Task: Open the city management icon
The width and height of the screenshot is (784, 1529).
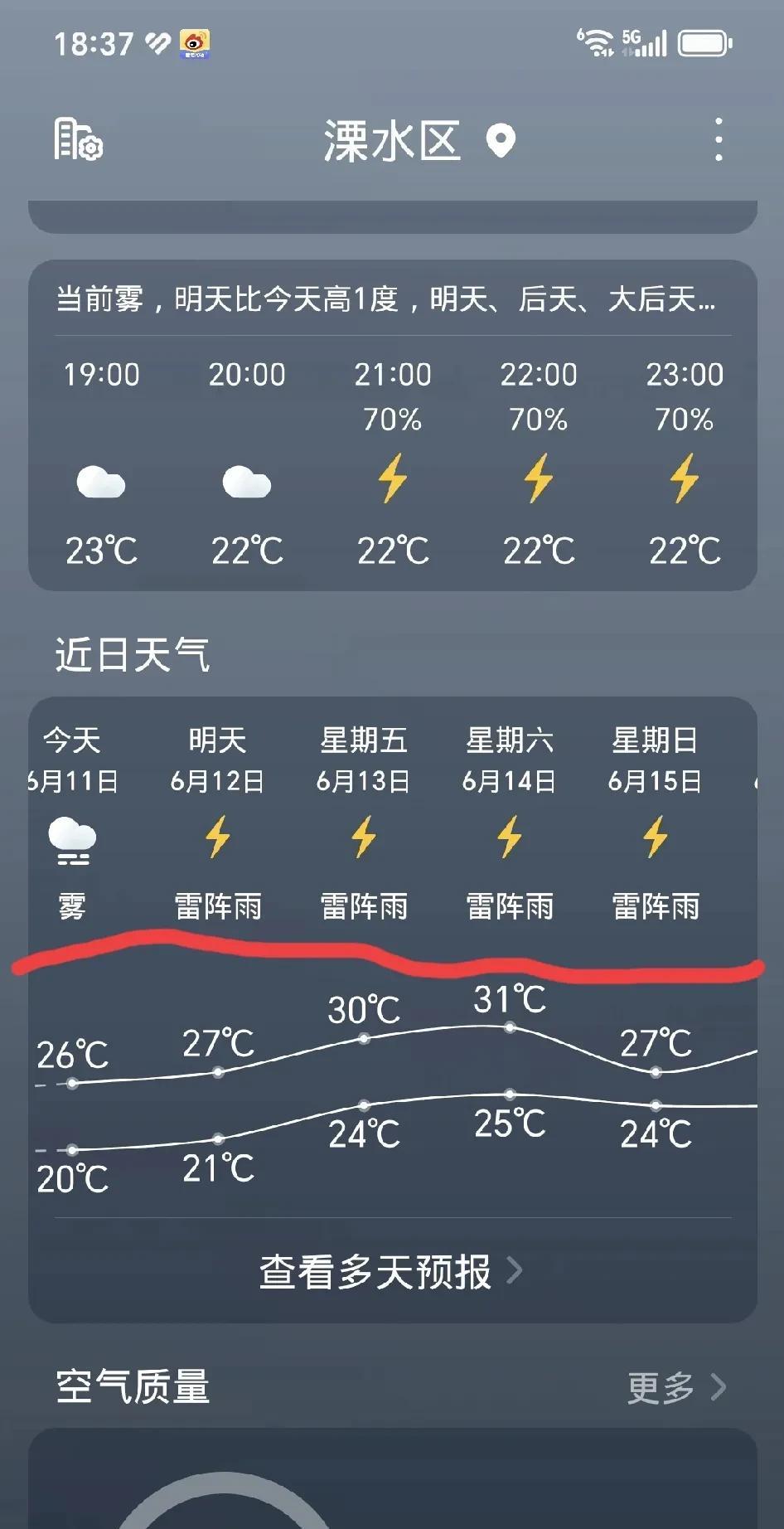Action: point(78,140)
